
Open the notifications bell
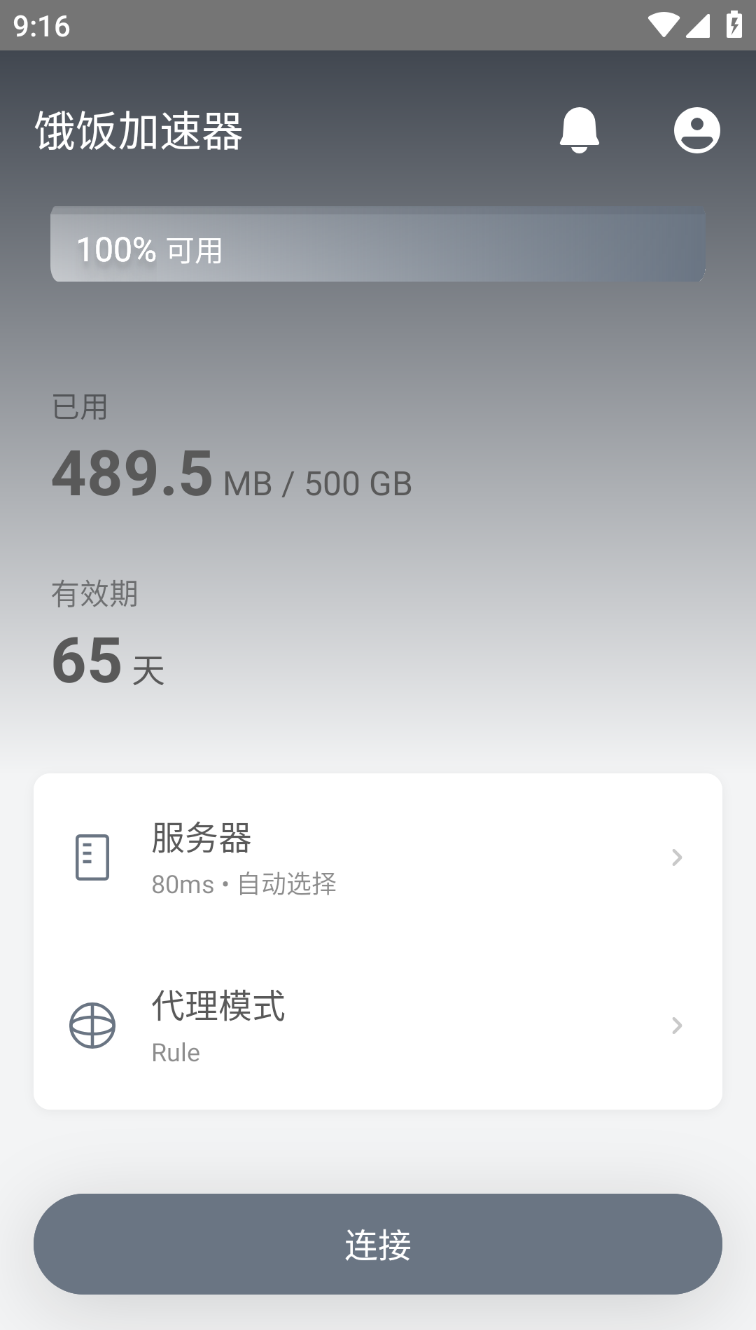[579, 130]
